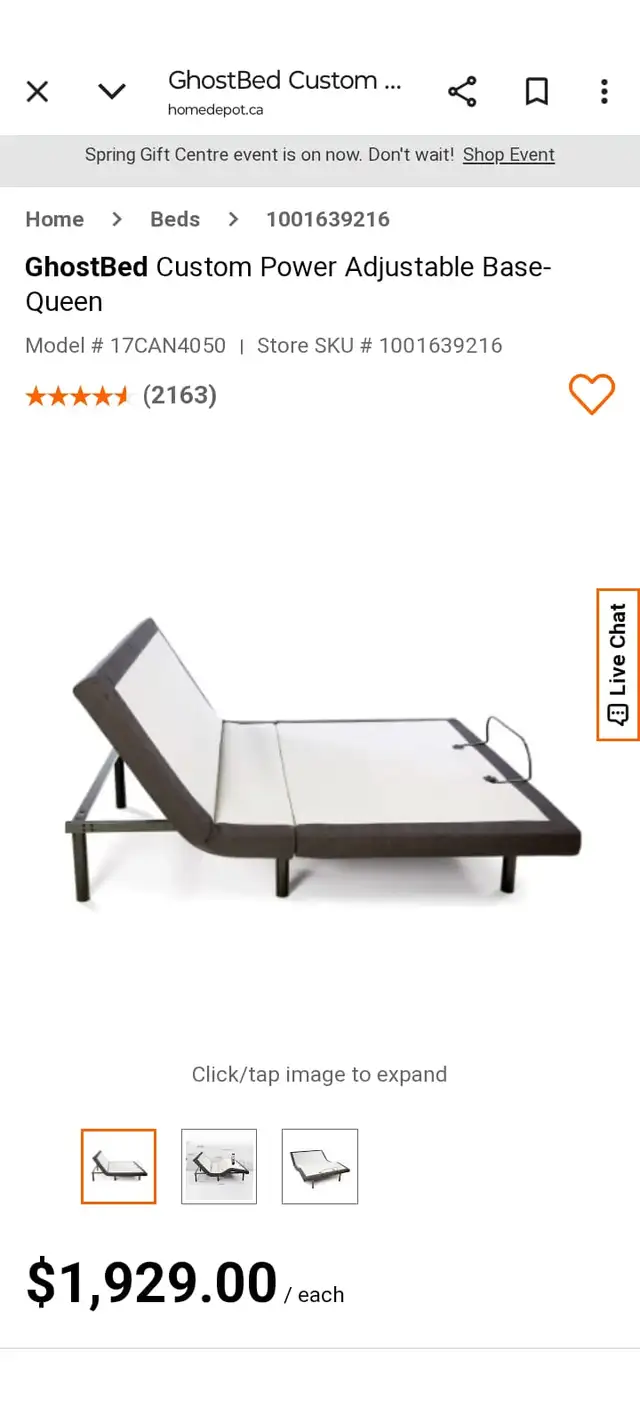The image size is (640, 1422).
Task: Share this GhostBed product page
Action: [462, 92]
